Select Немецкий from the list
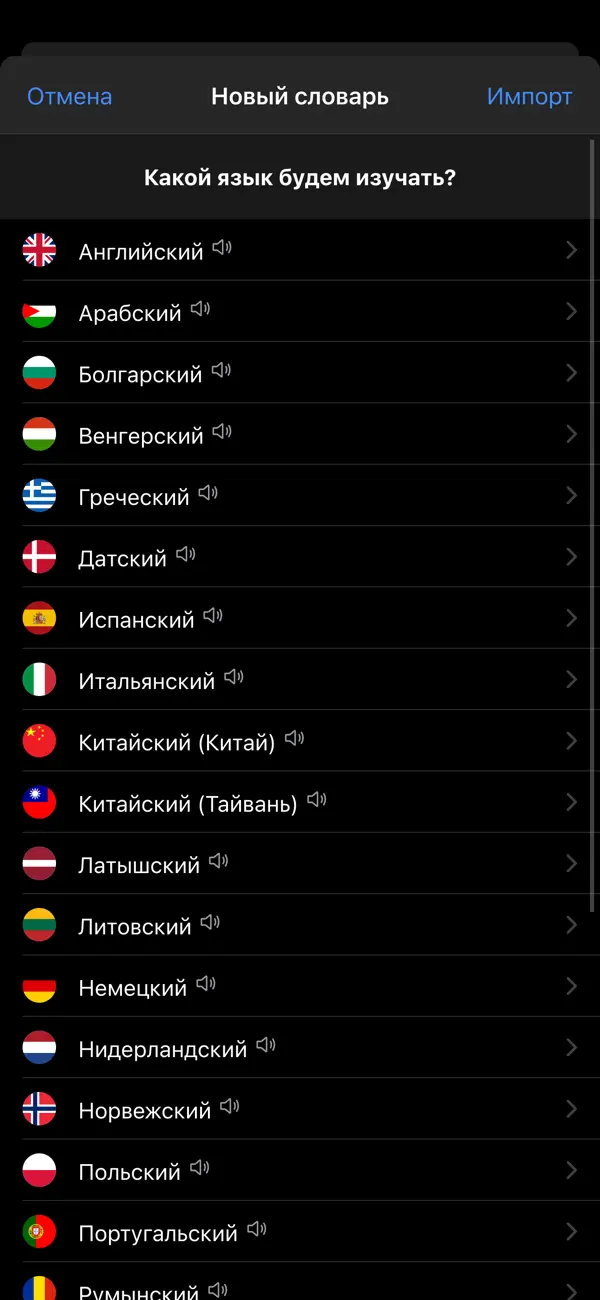Screen dimensions: 600x1300 tap(300, 986)
